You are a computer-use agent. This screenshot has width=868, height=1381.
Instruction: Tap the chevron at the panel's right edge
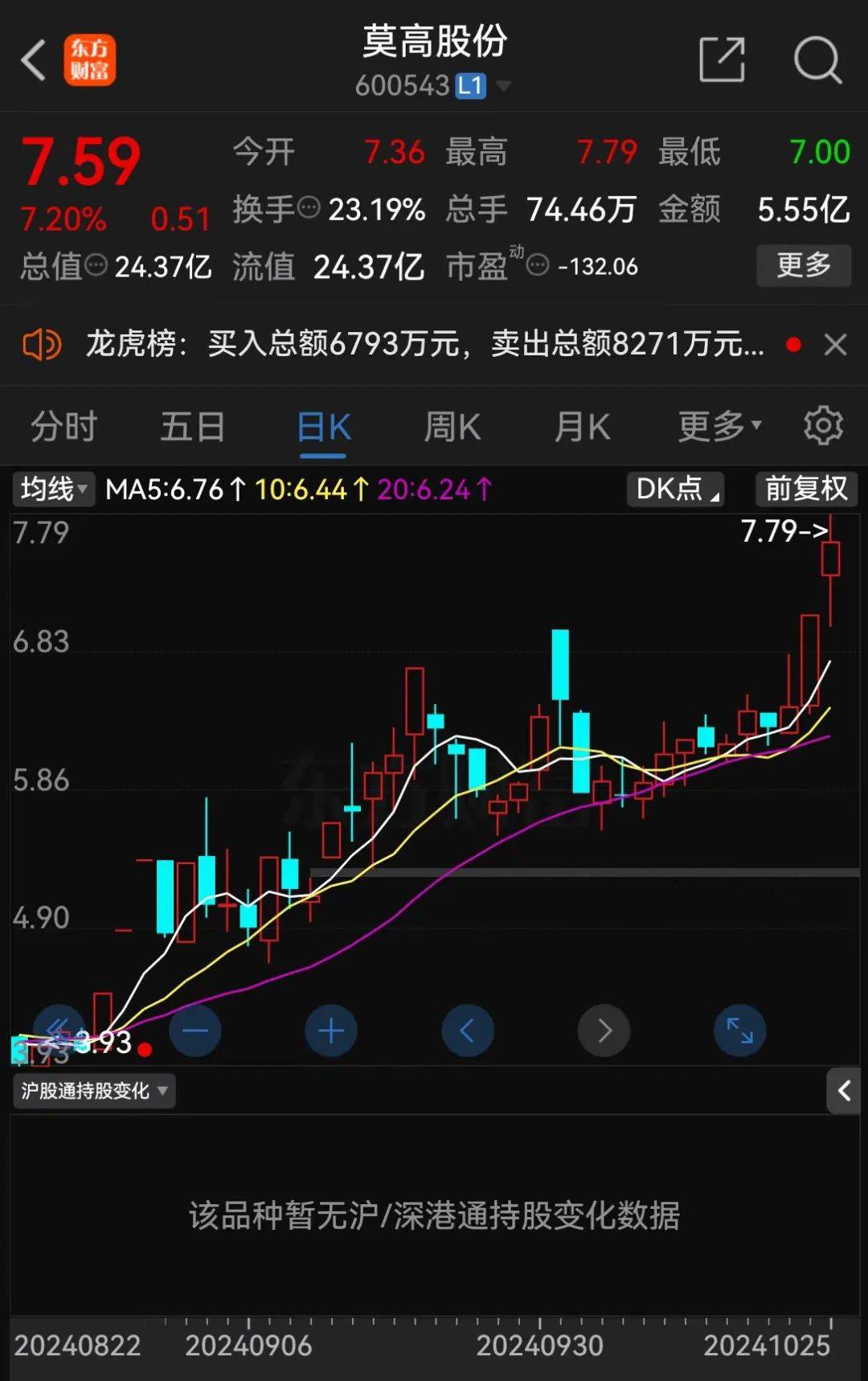pyautogui.click(x=844, y=1091)
